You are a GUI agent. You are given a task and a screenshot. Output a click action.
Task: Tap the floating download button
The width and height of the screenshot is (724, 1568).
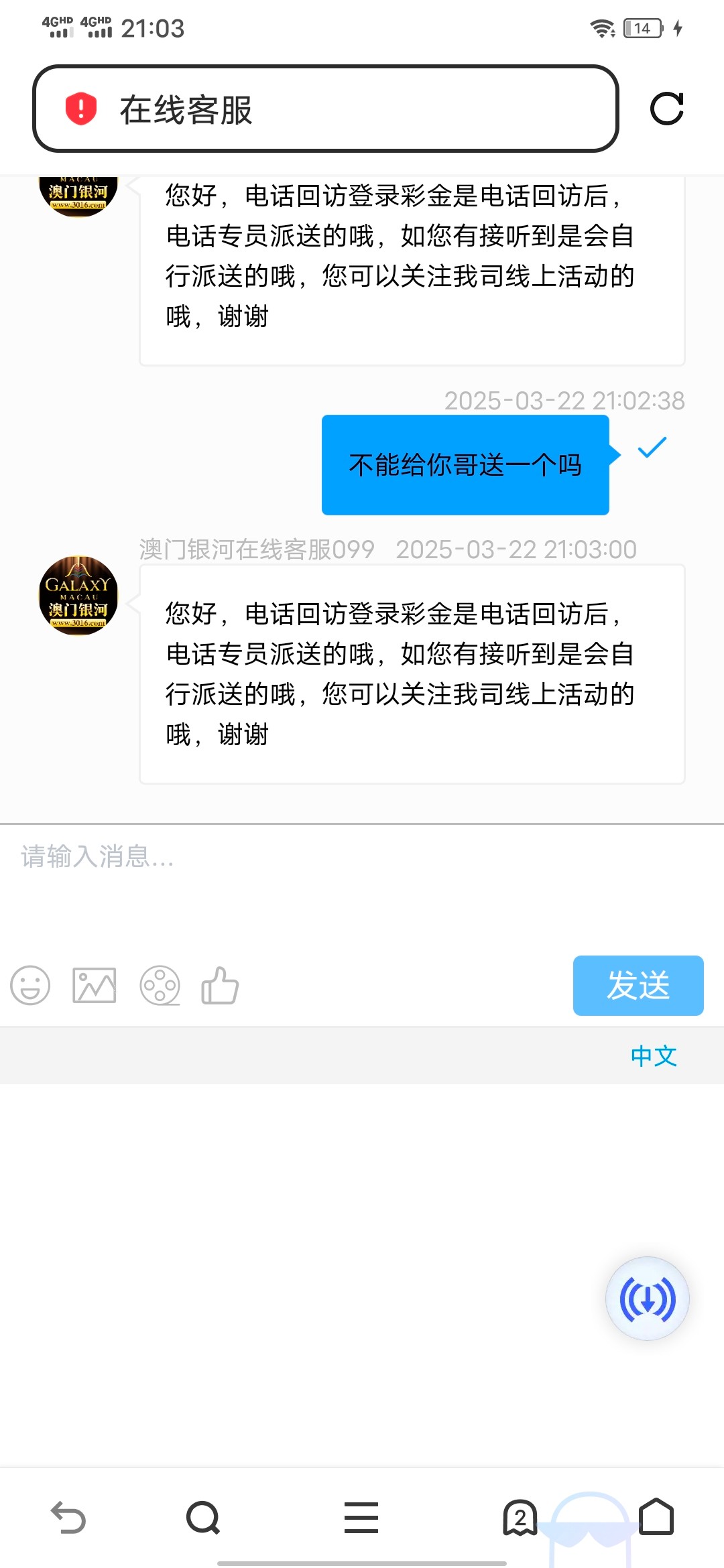click(647, 1299)
